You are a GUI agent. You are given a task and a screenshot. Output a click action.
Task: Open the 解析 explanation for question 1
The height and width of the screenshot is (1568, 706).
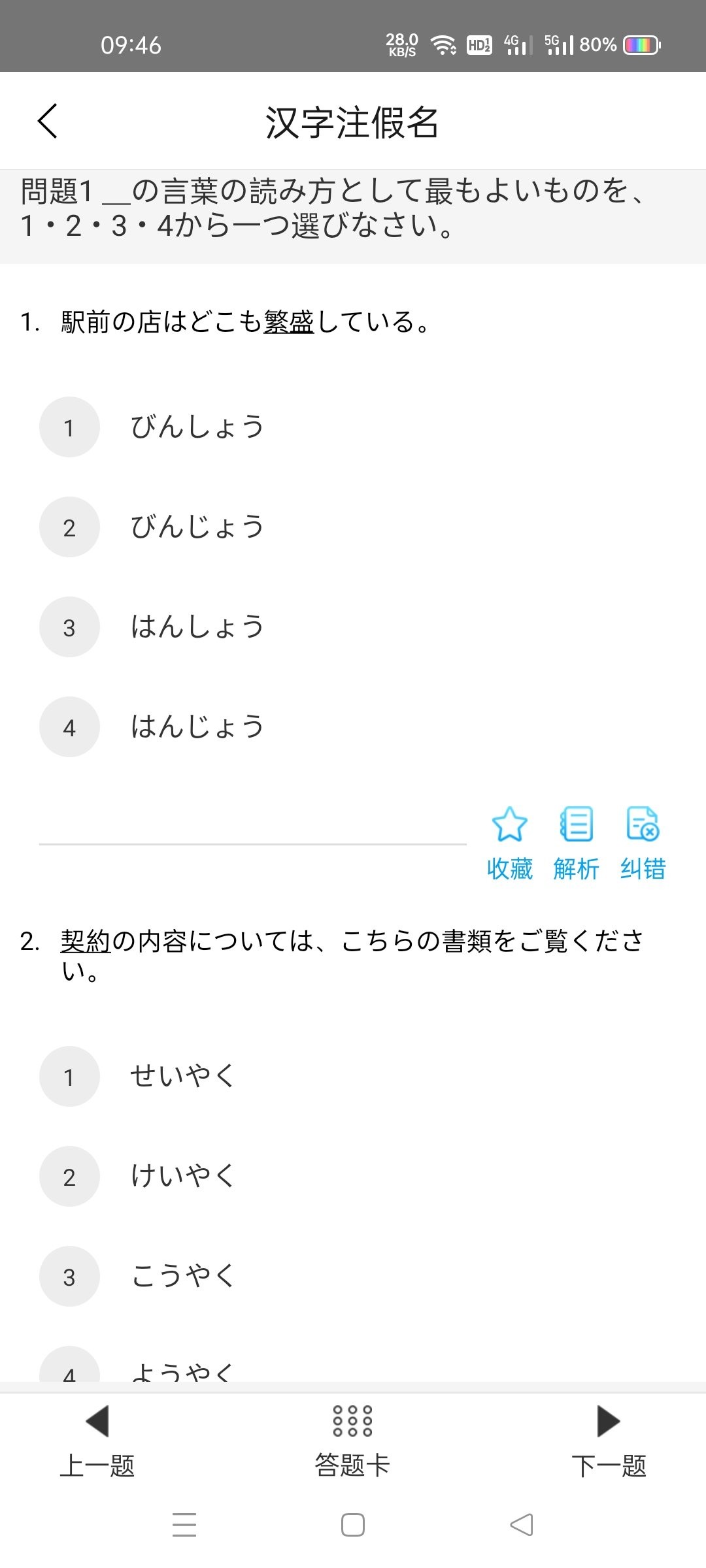click(576, 841)
